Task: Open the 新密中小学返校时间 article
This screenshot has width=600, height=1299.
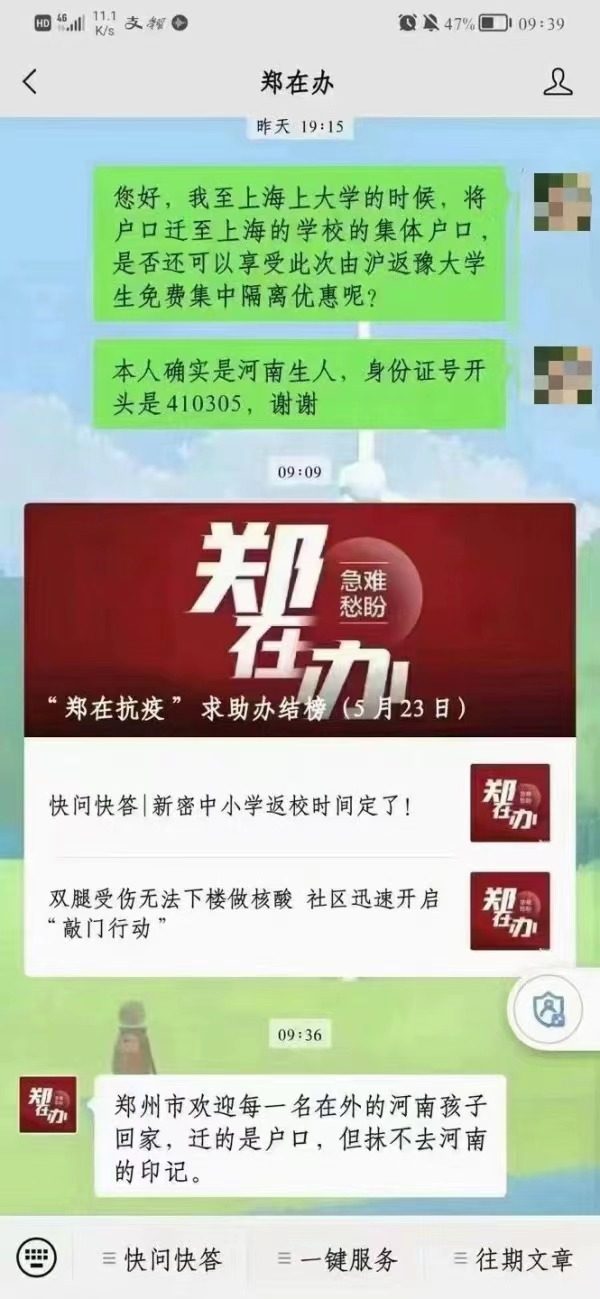Action: coord(300,803)
